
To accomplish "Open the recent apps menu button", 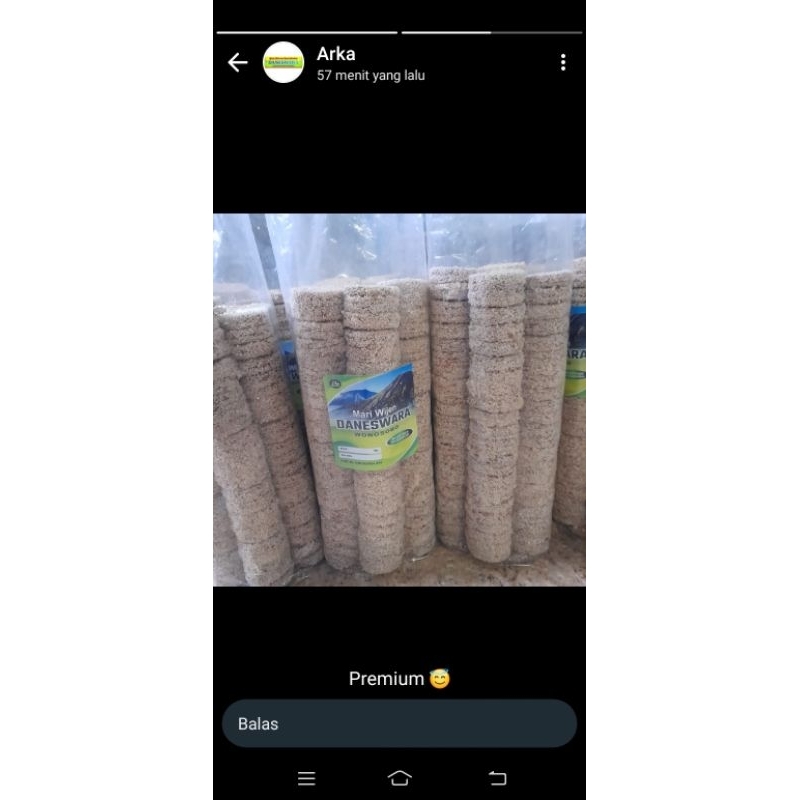I will 307,779.
